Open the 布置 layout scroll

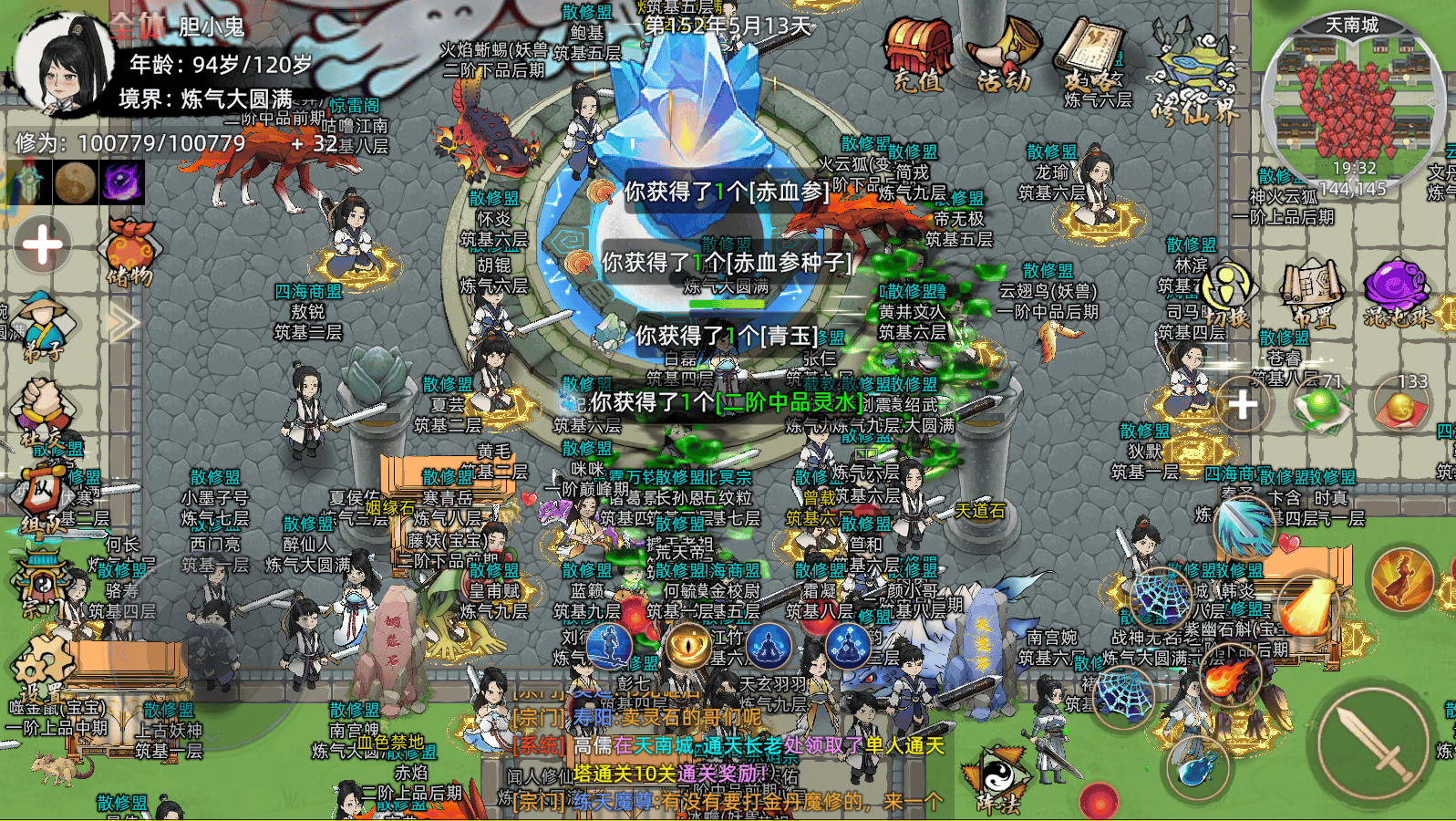tap(1311, 294)
